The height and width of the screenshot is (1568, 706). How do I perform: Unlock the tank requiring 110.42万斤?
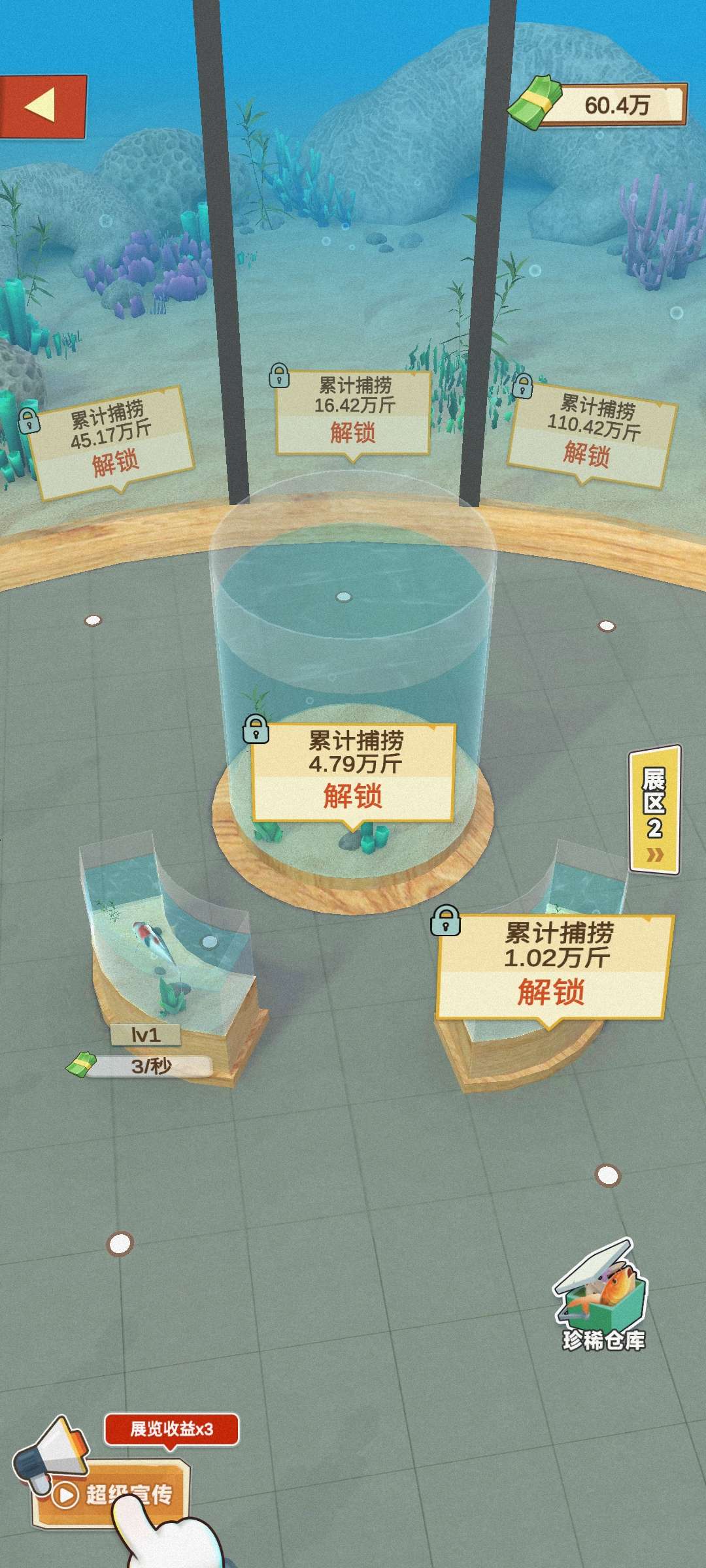[x=587, y=453]
